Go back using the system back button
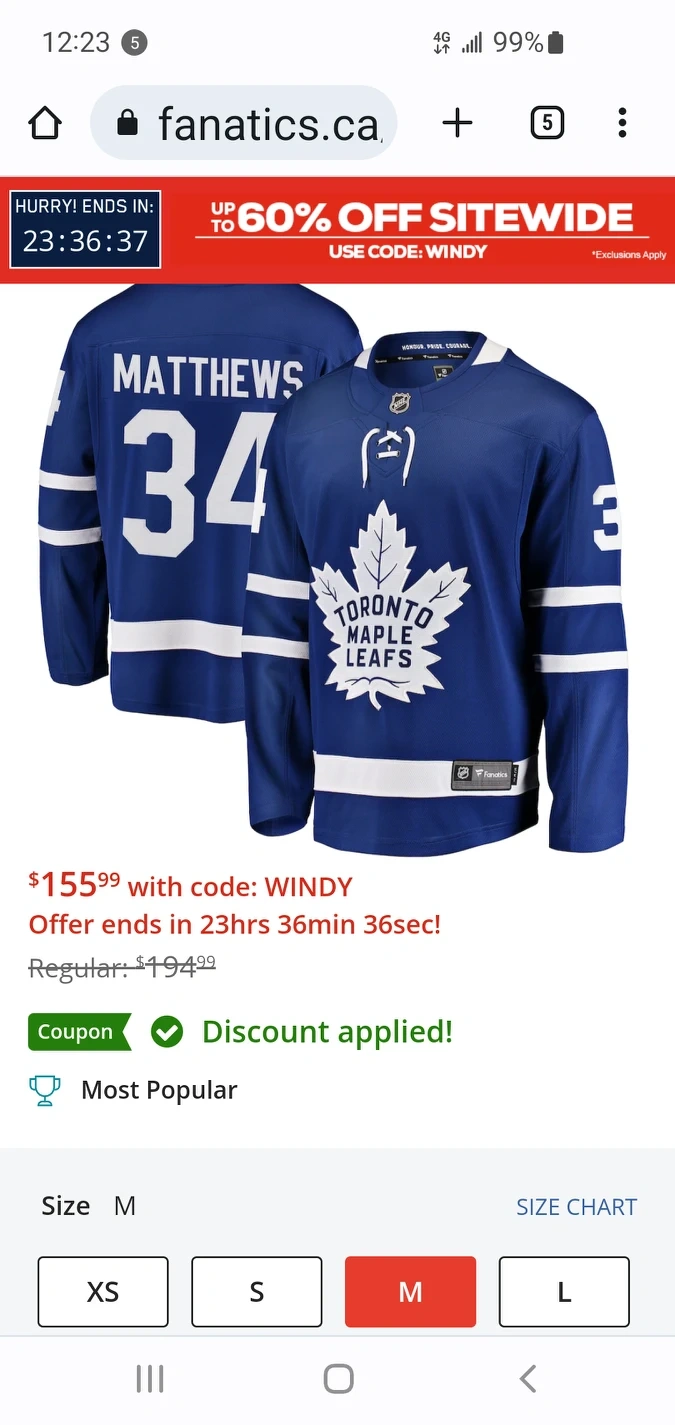This screenshot has width=675, height=1425. click(528, 1379)
